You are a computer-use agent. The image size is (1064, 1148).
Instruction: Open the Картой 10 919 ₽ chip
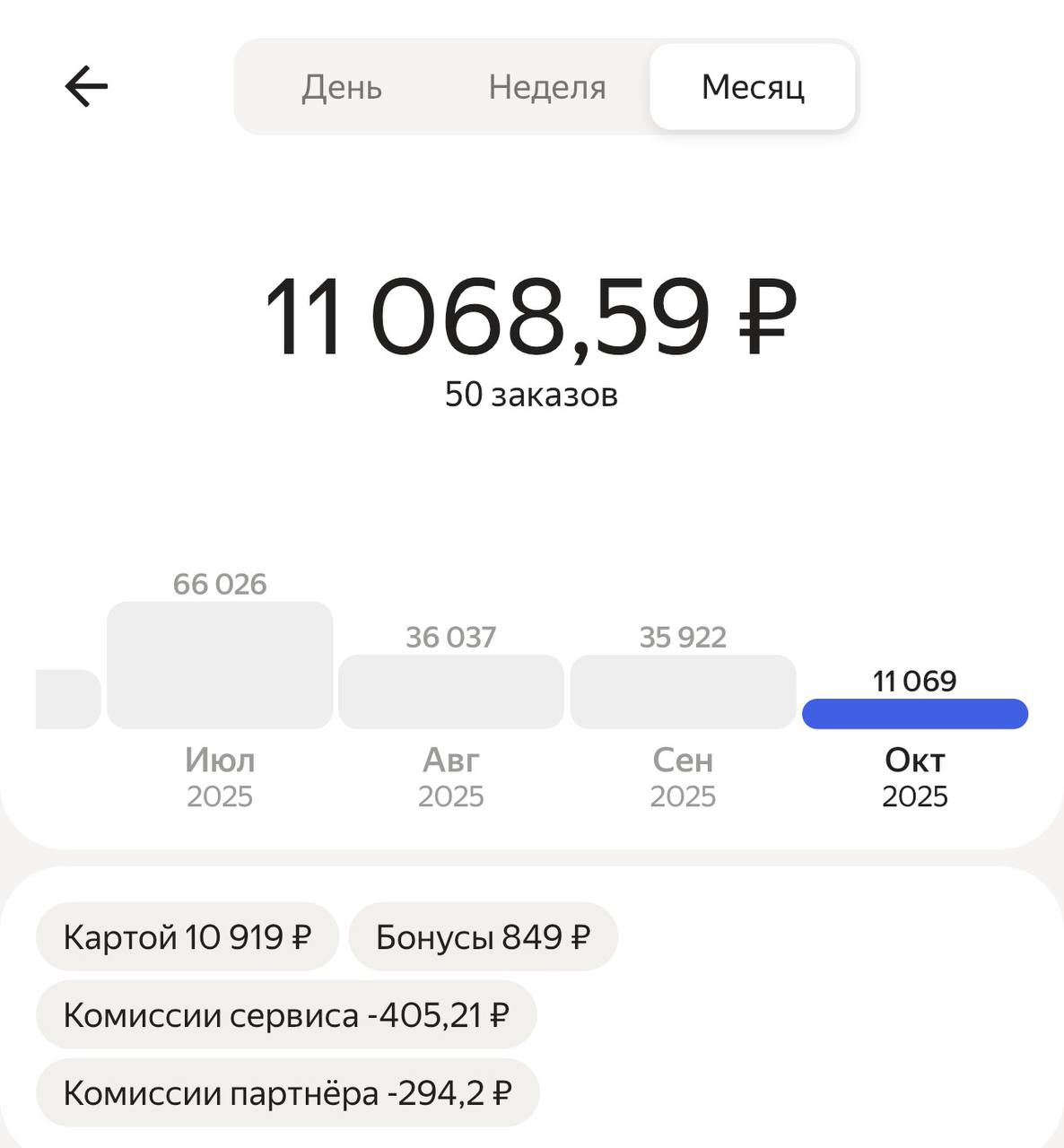[188, 937]
